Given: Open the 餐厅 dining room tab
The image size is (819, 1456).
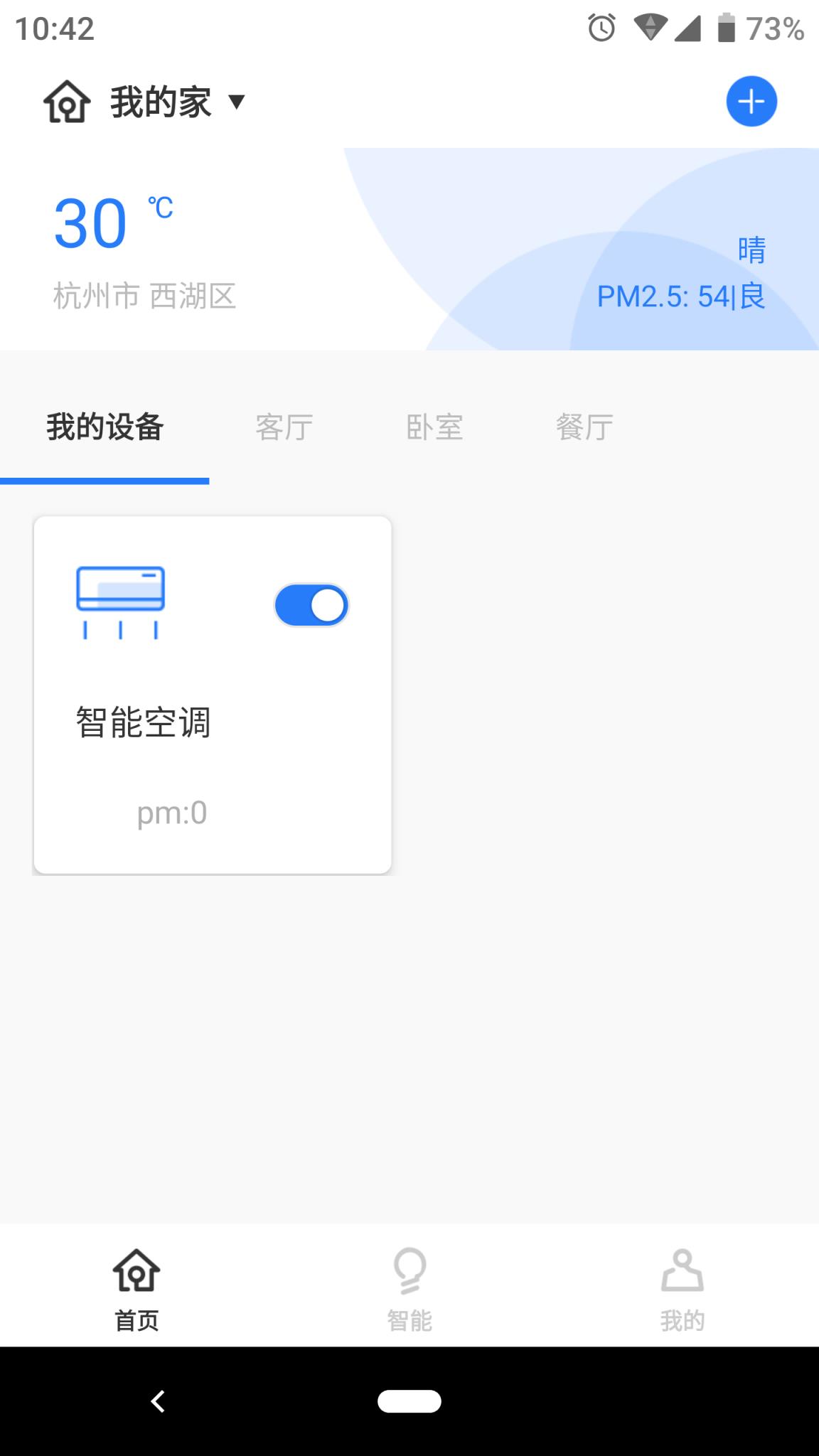Looking at the screenshot, I should tap(584, 427).
